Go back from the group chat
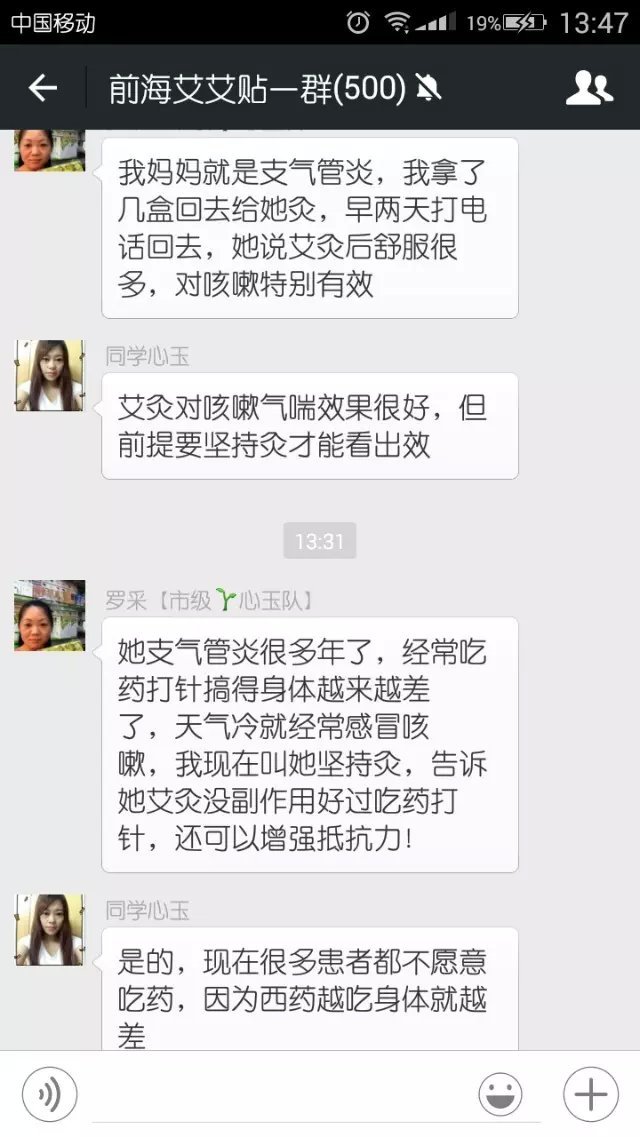Image resolution: width=640 pixels, height=1137 pixels. point(43,89)
